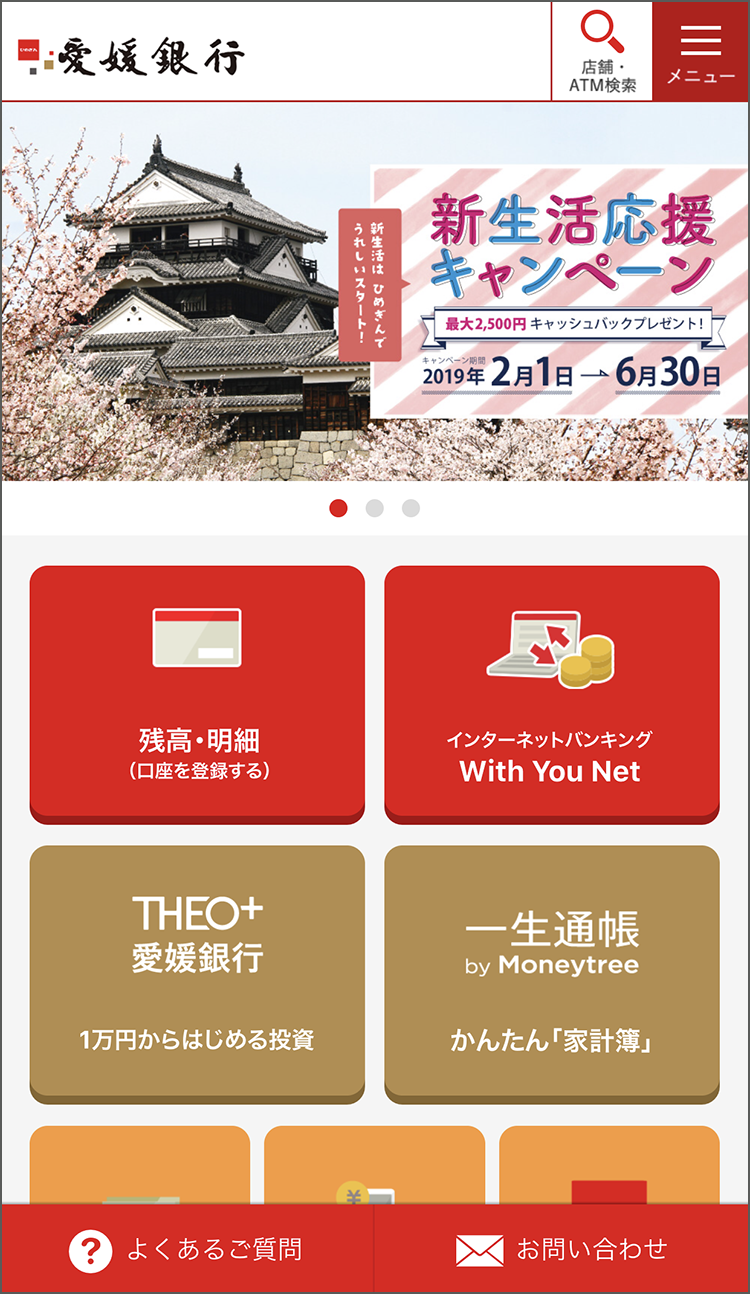Screen dimensions: 750x1294
Task: Open よくあるご質問 FAQ
Action: (187, 1249)
